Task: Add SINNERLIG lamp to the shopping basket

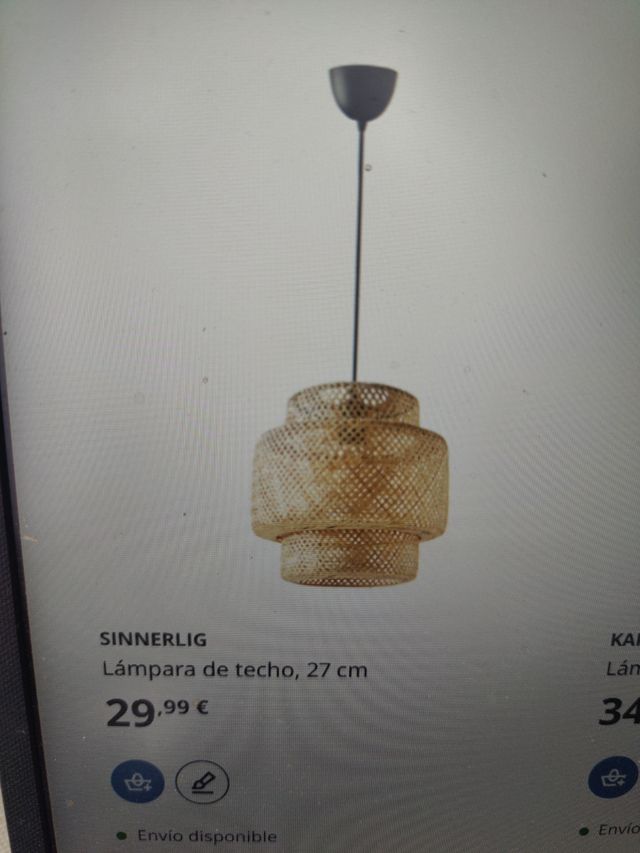Action: pyautogui.click(x=137, y=781)
